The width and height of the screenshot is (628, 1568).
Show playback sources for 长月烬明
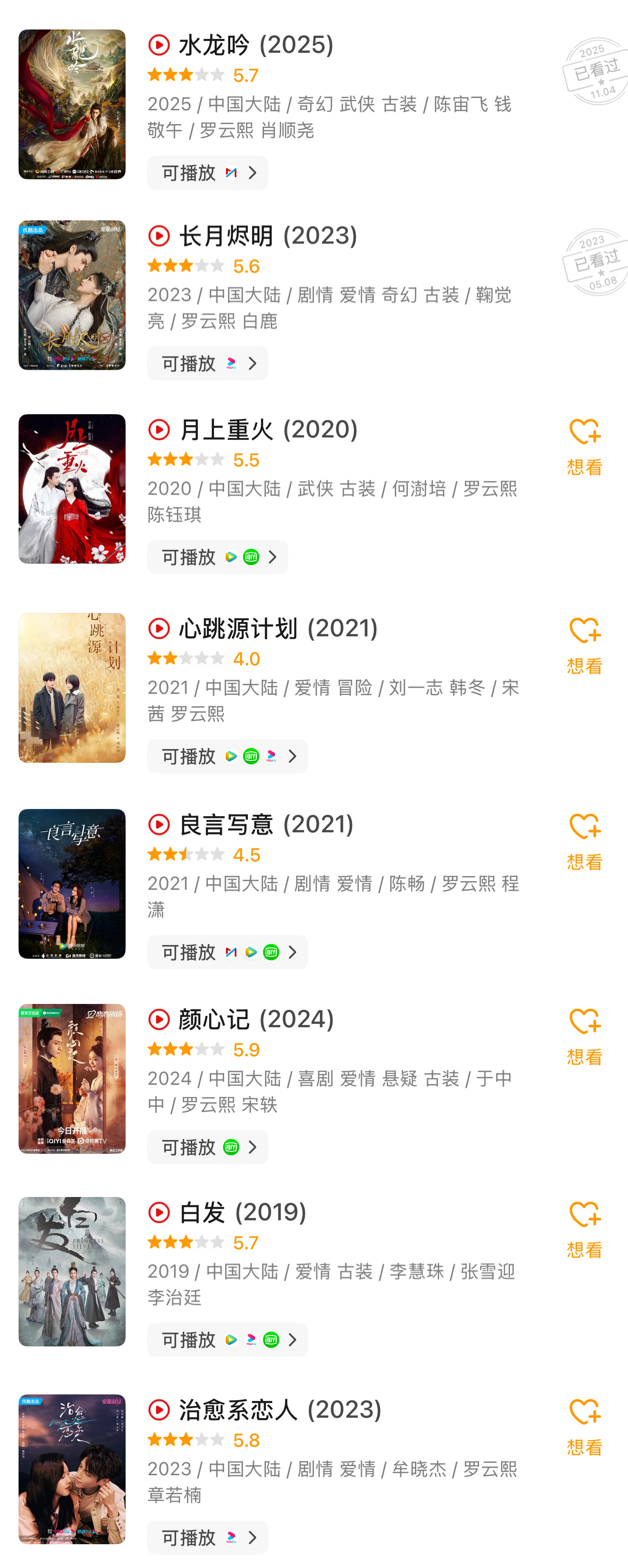[207, 364]
